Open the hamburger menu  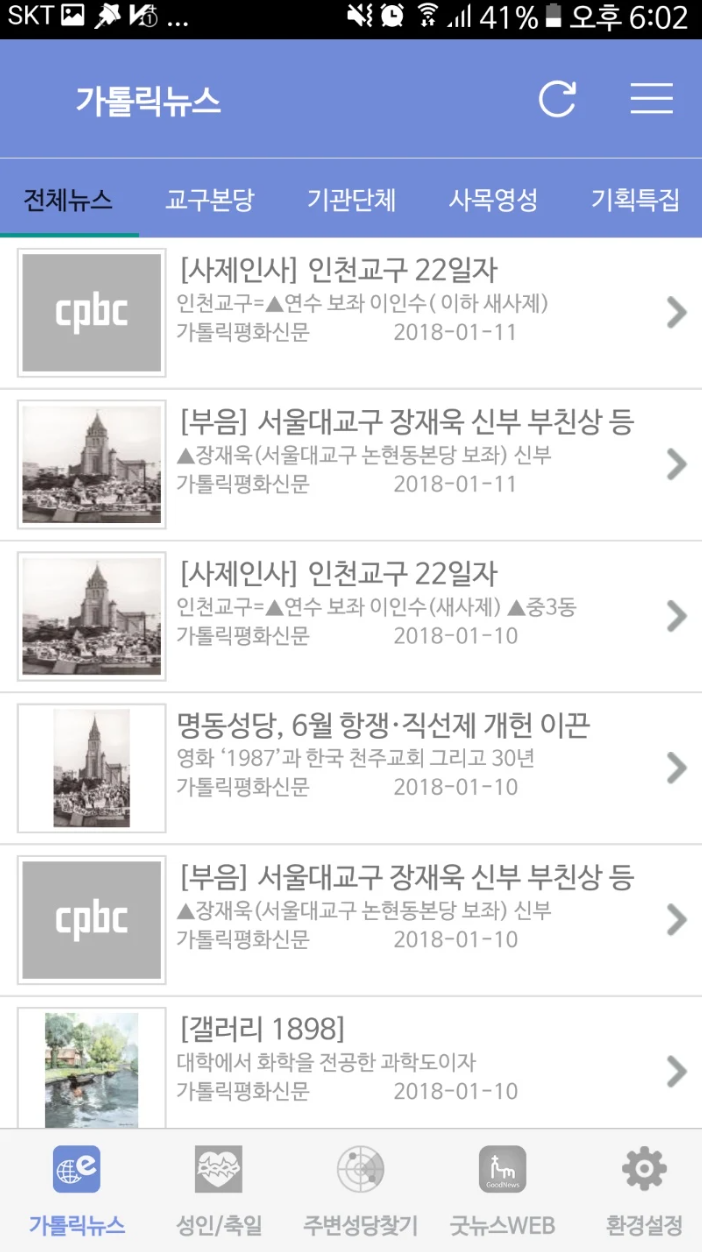651,99
